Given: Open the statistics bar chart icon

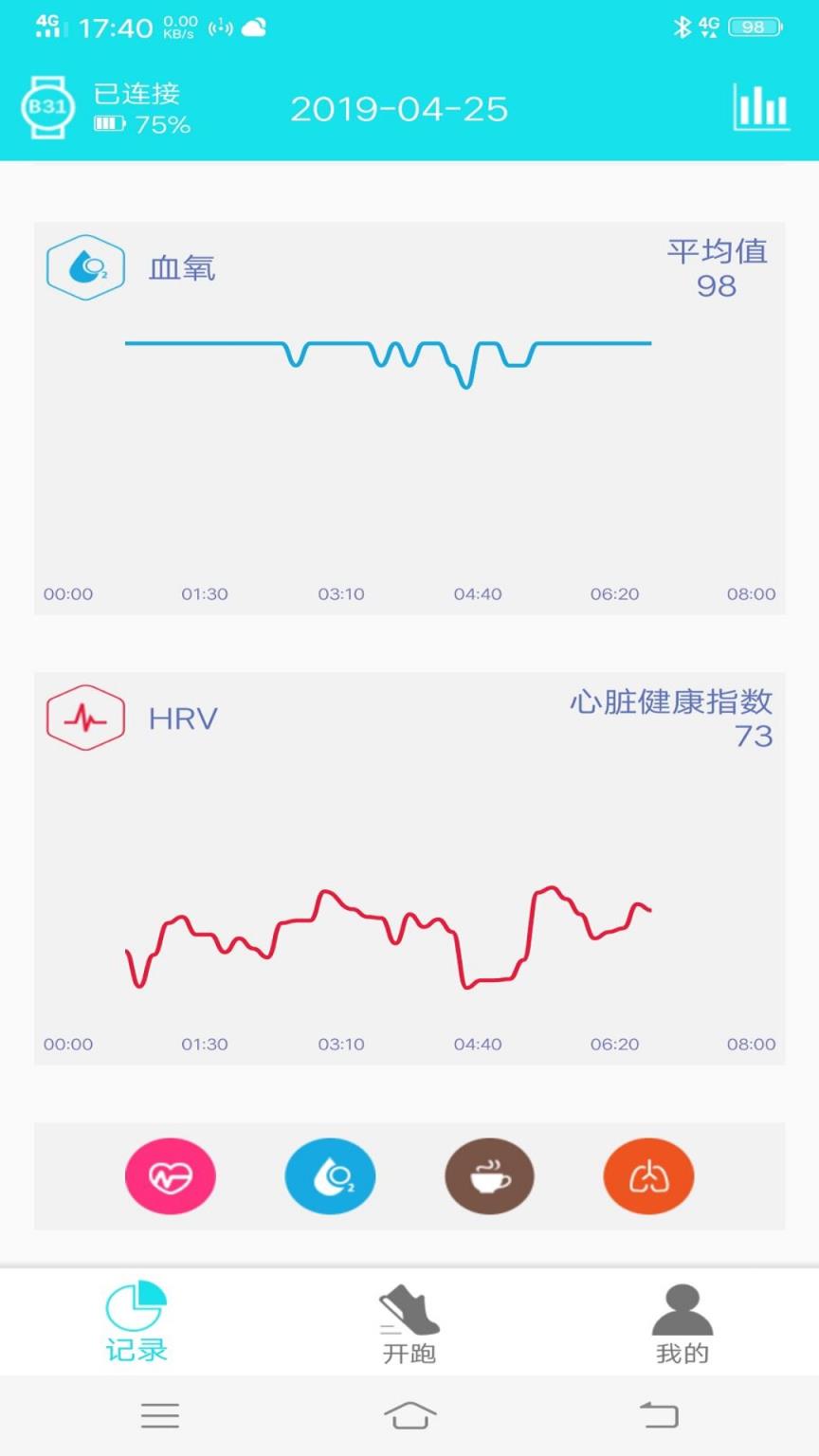Looking at the screenshot, I should pyautogui.click(x=760, y=107).
